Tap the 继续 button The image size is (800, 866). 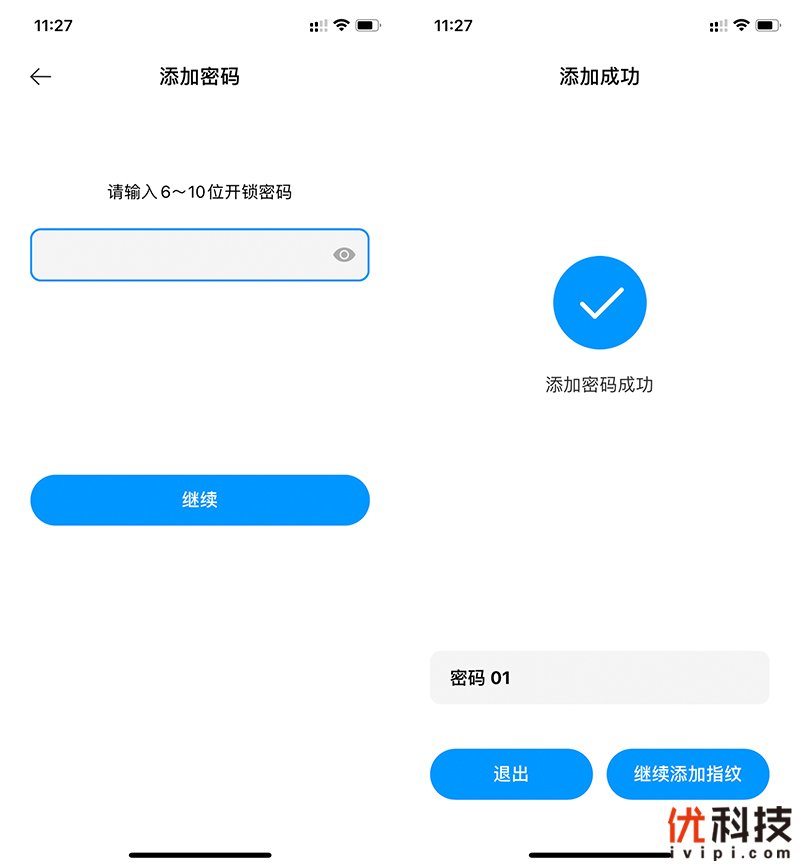pyautogui.click(x=200, y=500)
